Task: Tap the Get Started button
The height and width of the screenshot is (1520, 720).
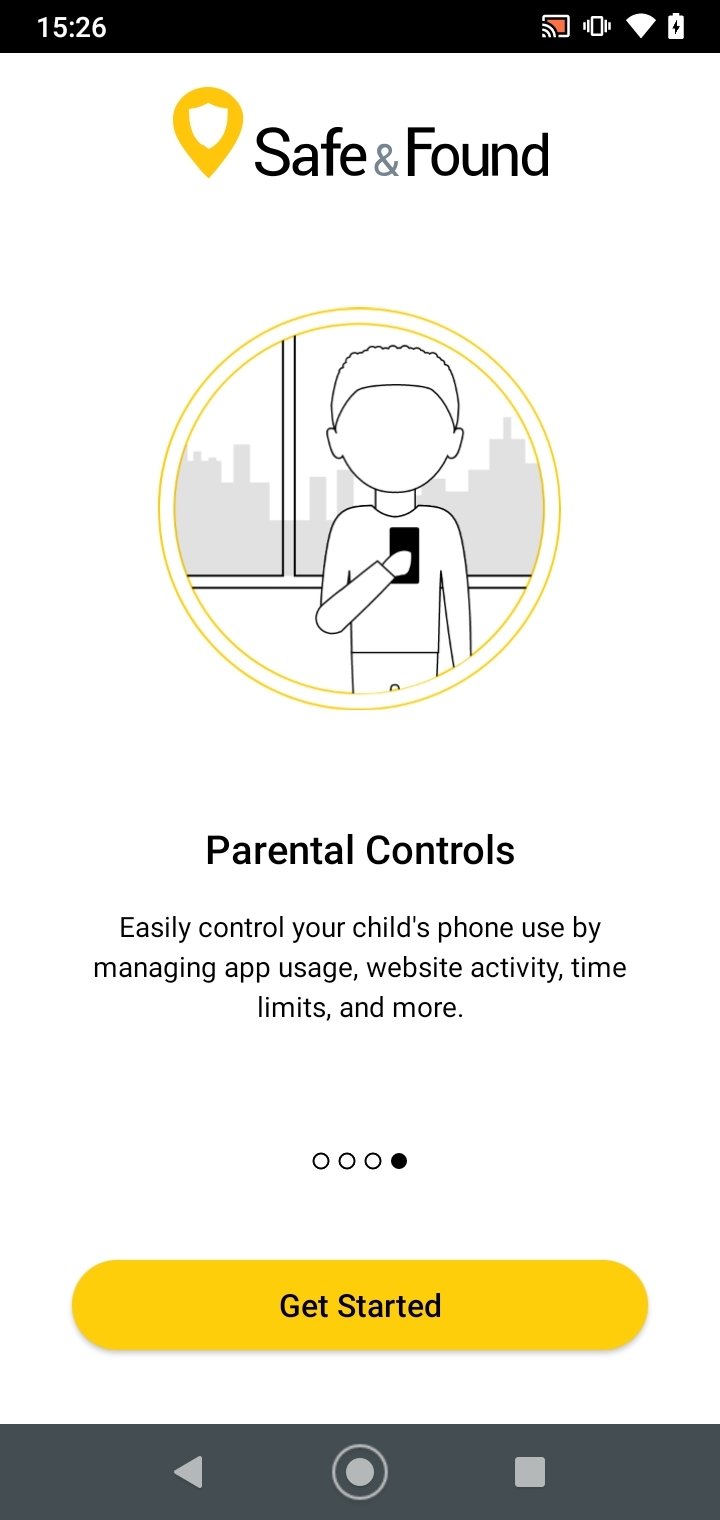Action: [360, 1305]
